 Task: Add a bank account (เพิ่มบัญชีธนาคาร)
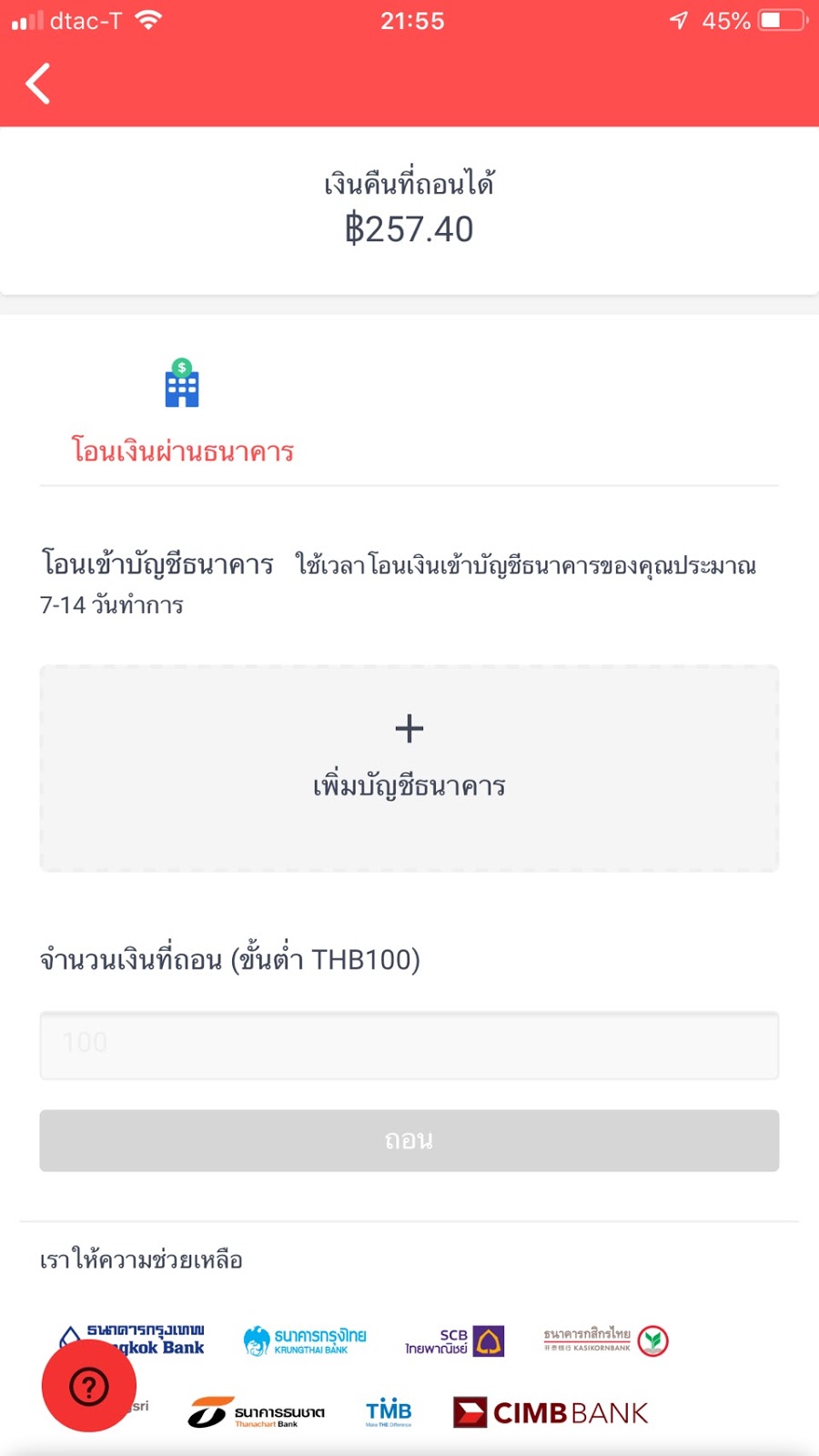click(409, 768)
